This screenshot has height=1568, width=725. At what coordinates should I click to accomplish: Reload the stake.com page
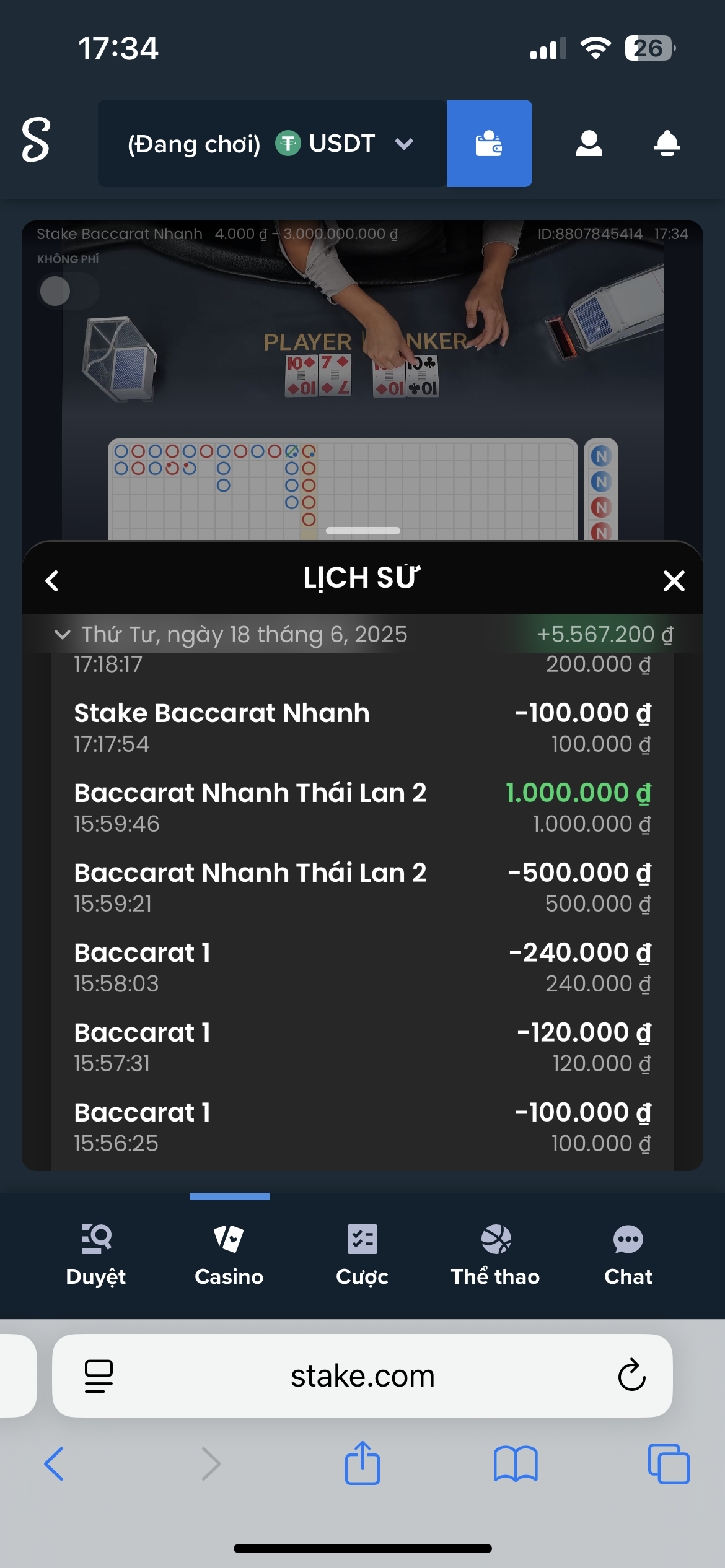(631, 1375)
